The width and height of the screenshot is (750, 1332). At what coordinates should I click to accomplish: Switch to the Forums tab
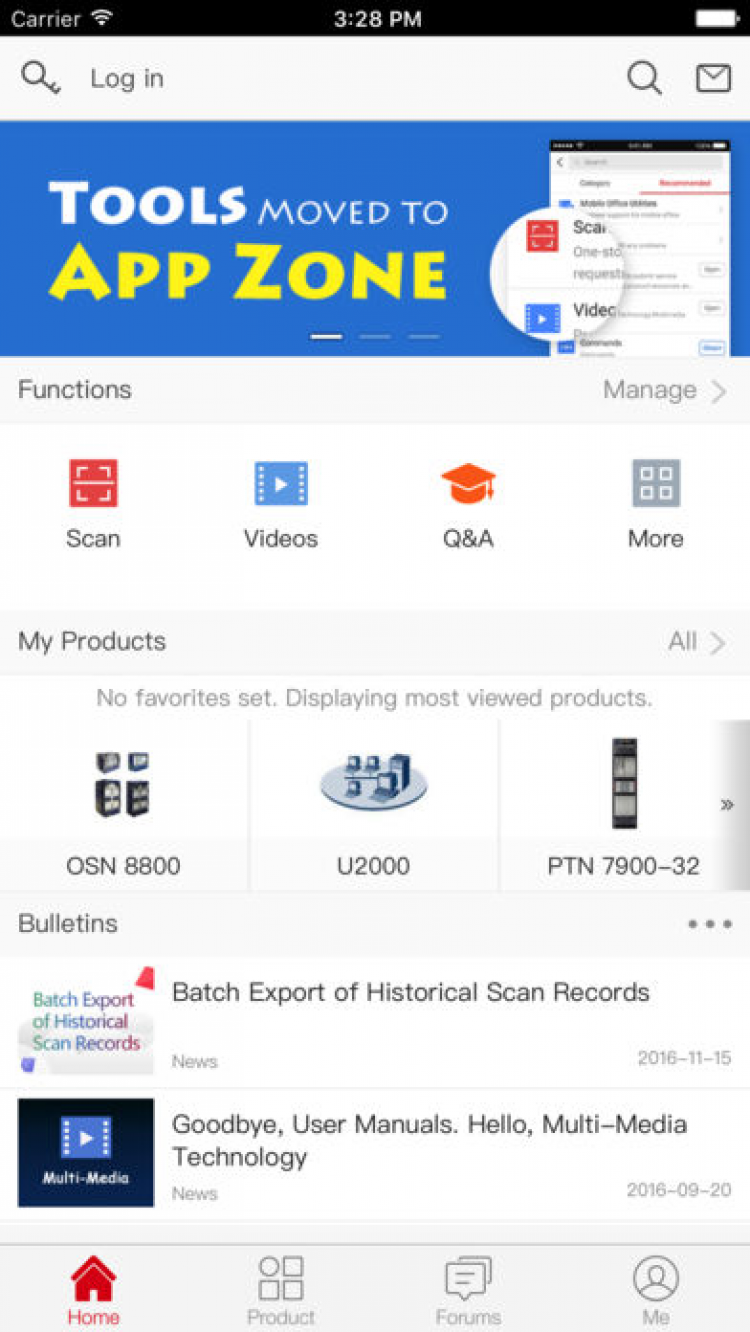tap(468, 1290)
